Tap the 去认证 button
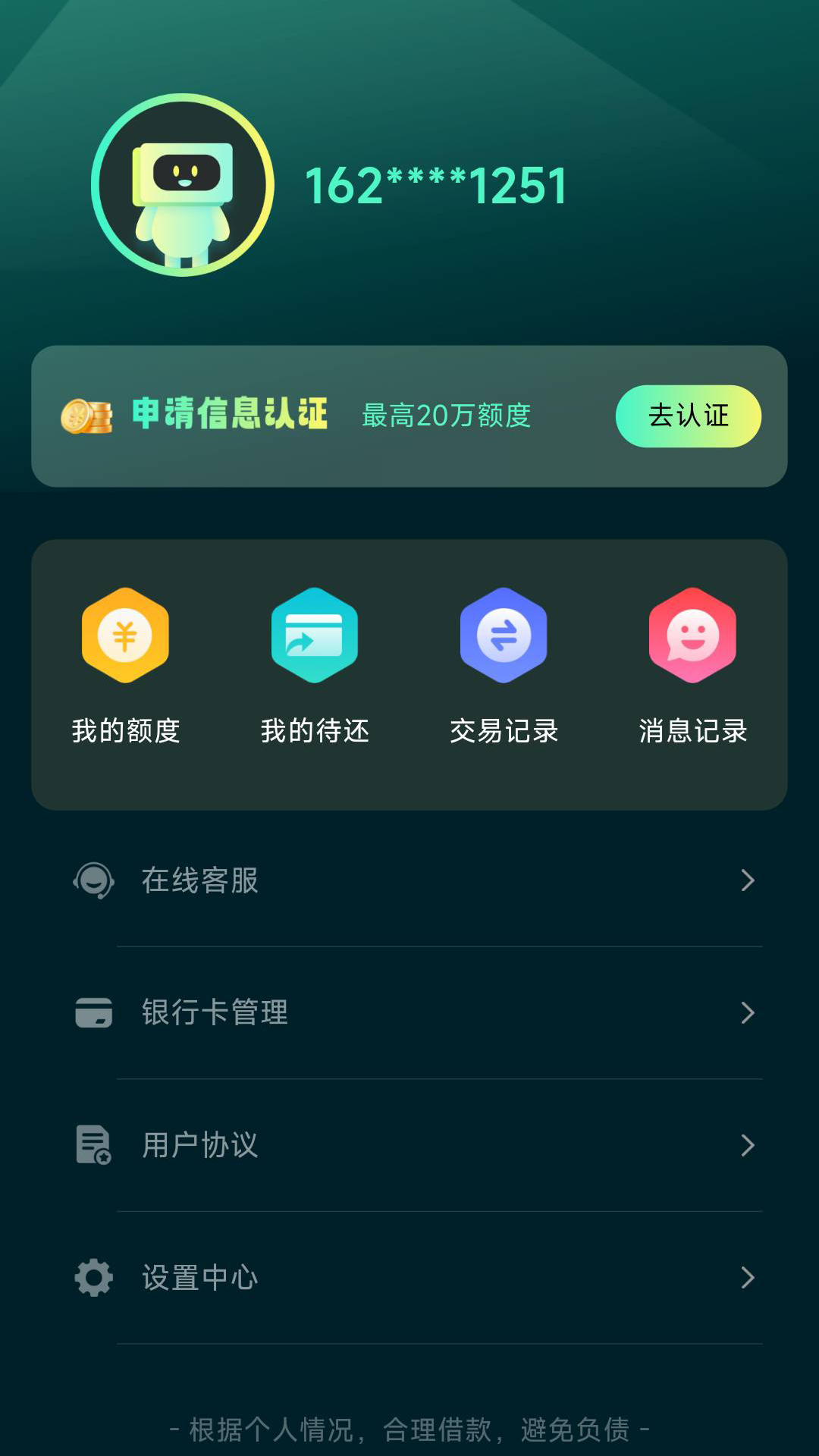 pos(688,416)
